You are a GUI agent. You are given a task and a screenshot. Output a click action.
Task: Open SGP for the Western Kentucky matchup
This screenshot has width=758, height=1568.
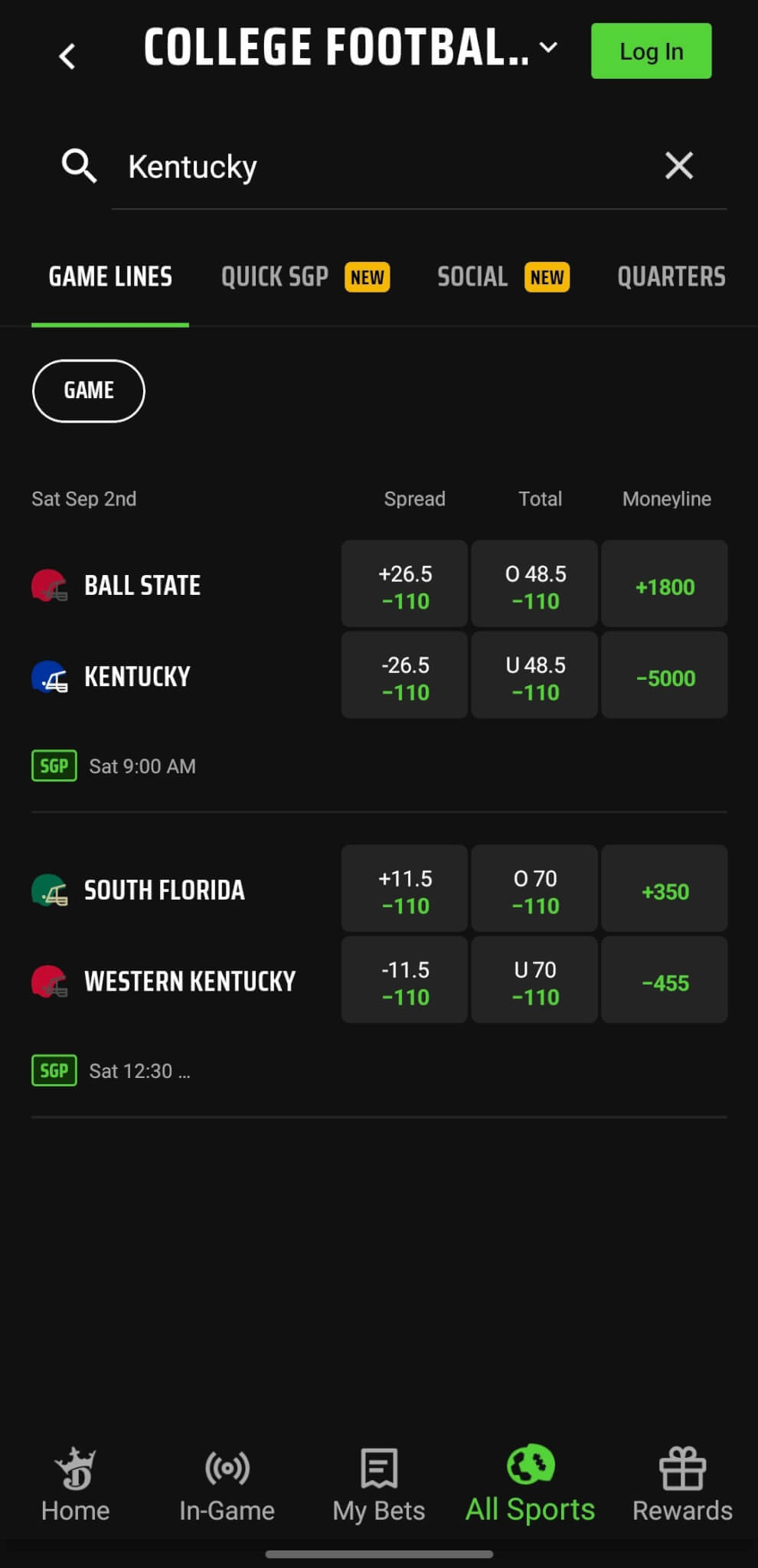[54, 1070]
